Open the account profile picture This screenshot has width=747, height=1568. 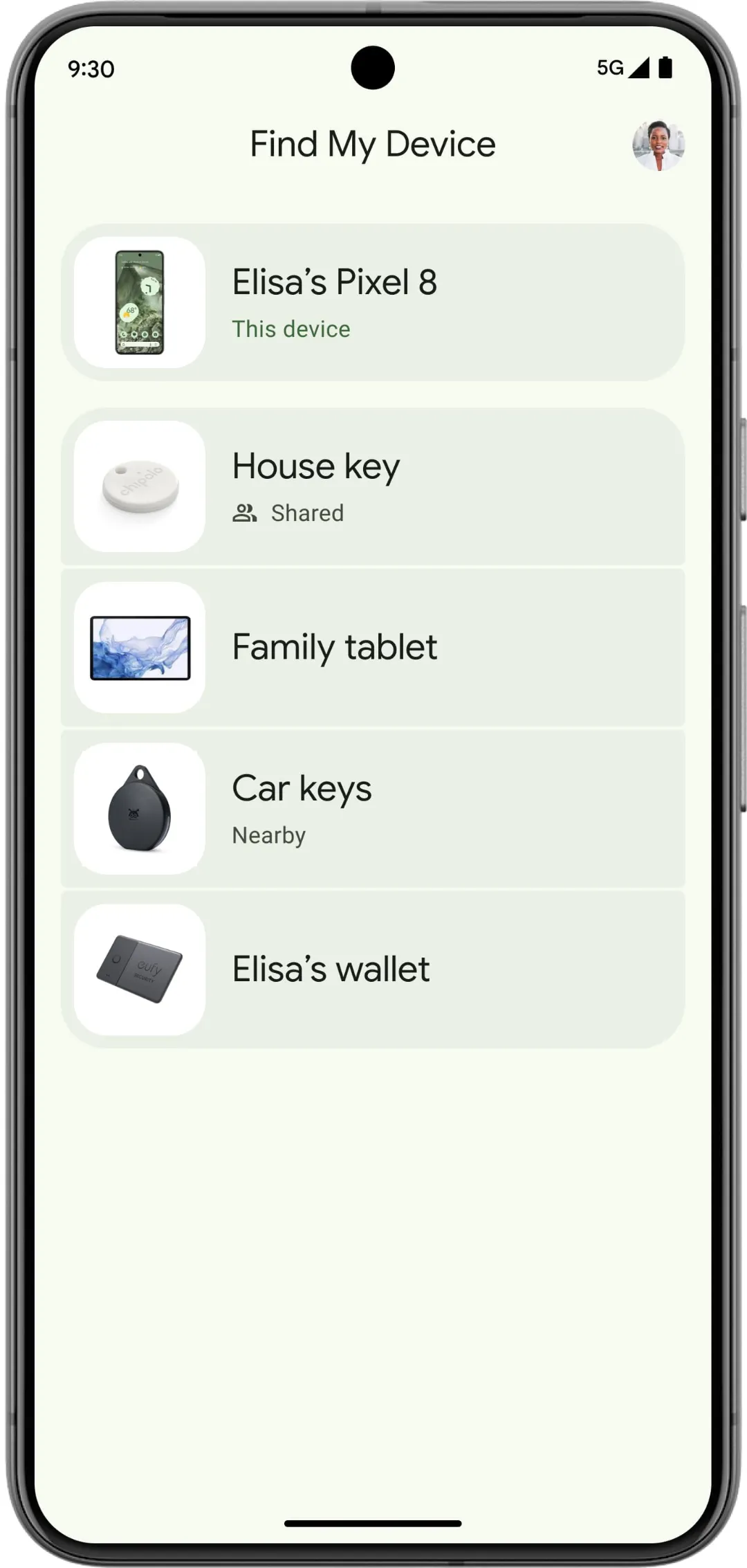(658, 145)
